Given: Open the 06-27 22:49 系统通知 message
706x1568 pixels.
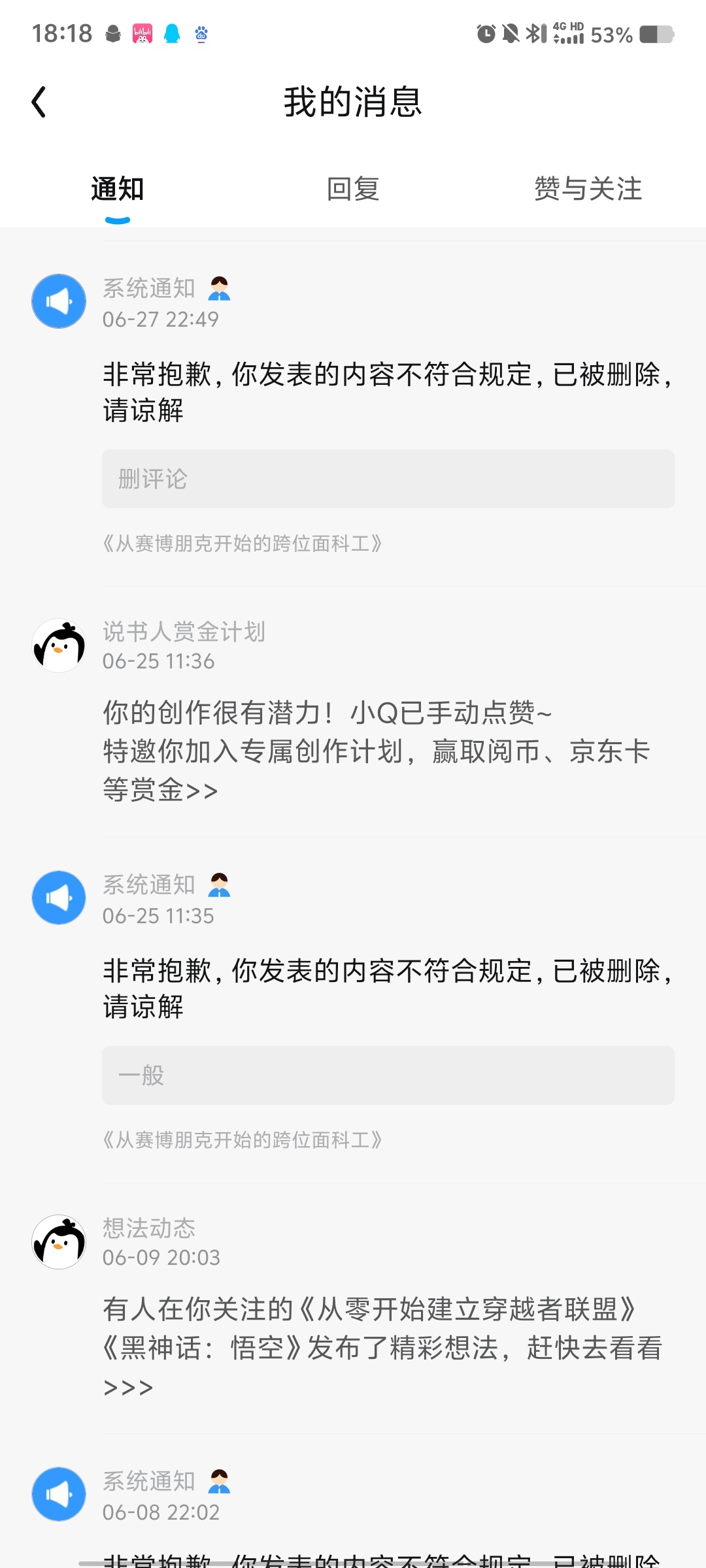Looking at the screenshot, I should coord(387,392).
